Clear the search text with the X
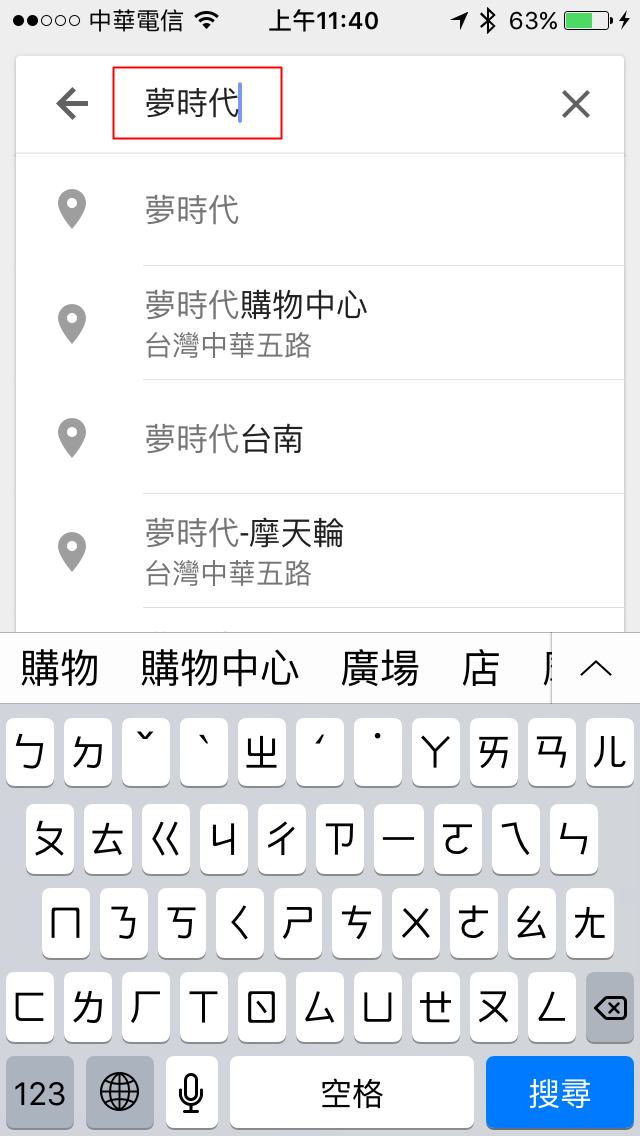 tap(576, 104)
